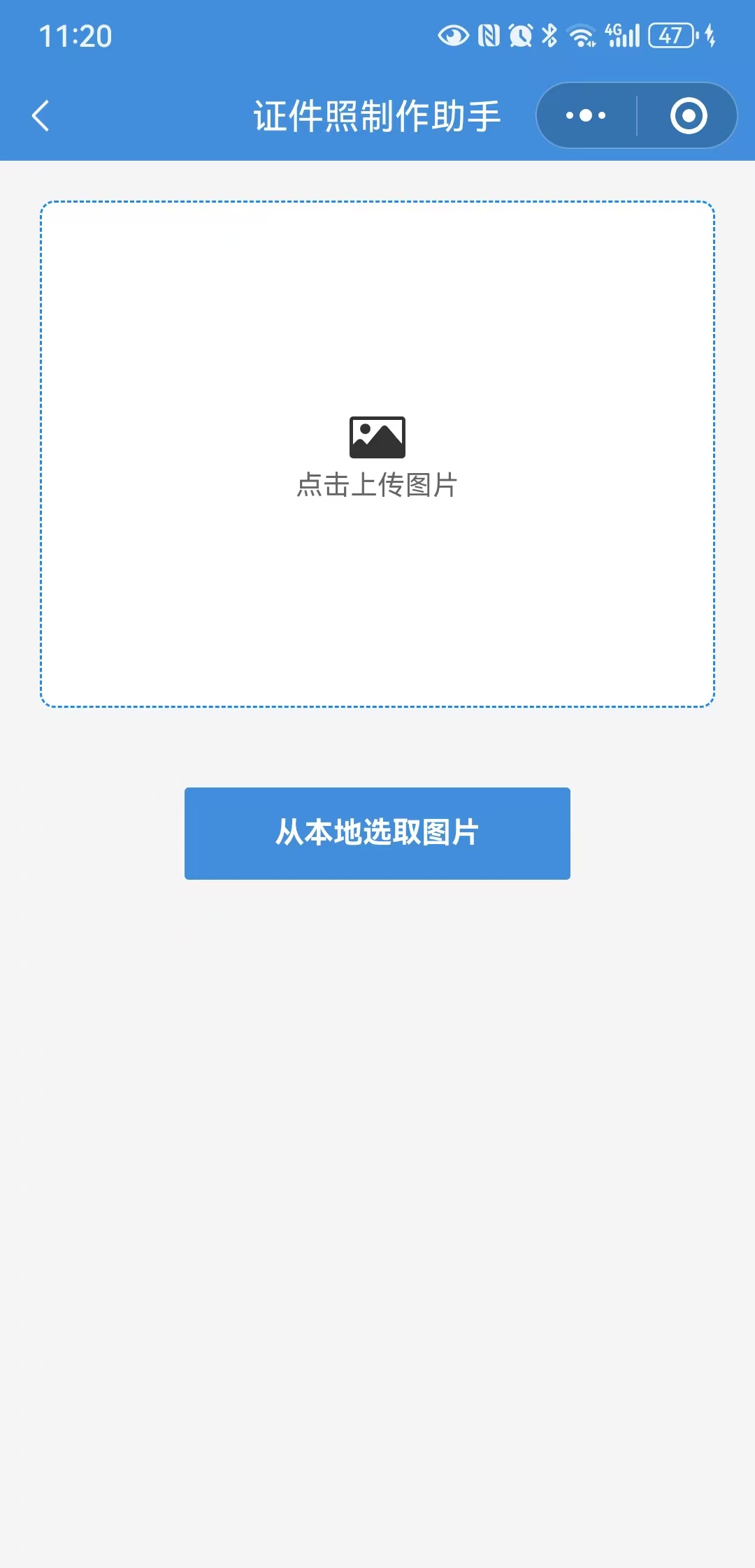Viewport: 755px width, 1568px height.
Task: Open the mini program more-options menu
Action: [586, 116]
